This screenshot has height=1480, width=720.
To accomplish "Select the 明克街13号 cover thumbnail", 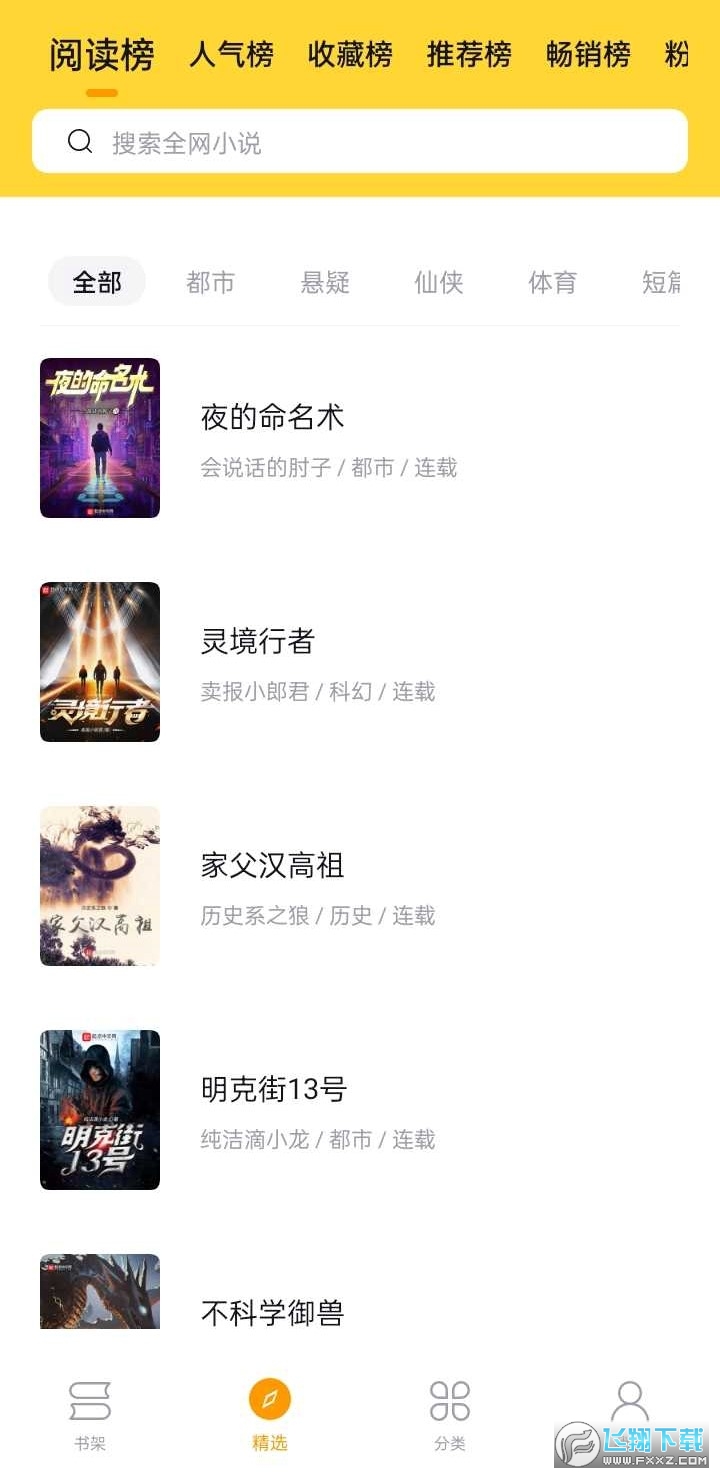I will point(99,1109).
